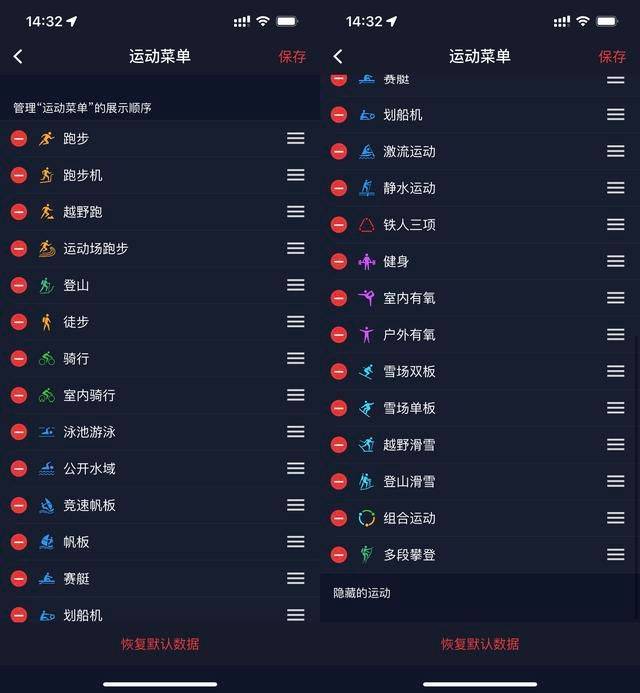Remove 激流运动 from the sports menu
The width and height of the screenshot is (640, 693).
coord(339,151)
